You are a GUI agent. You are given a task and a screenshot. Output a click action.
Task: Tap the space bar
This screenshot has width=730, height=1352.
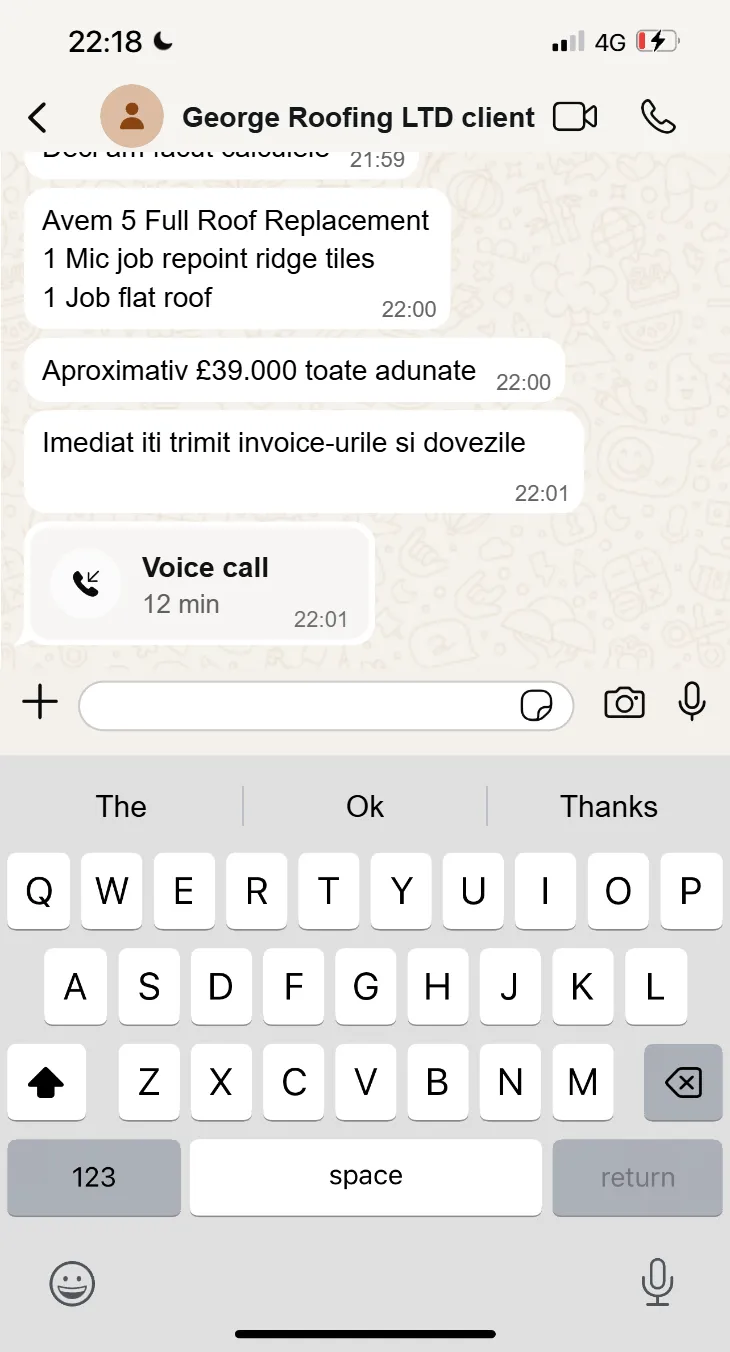(x=365, y=1177)
